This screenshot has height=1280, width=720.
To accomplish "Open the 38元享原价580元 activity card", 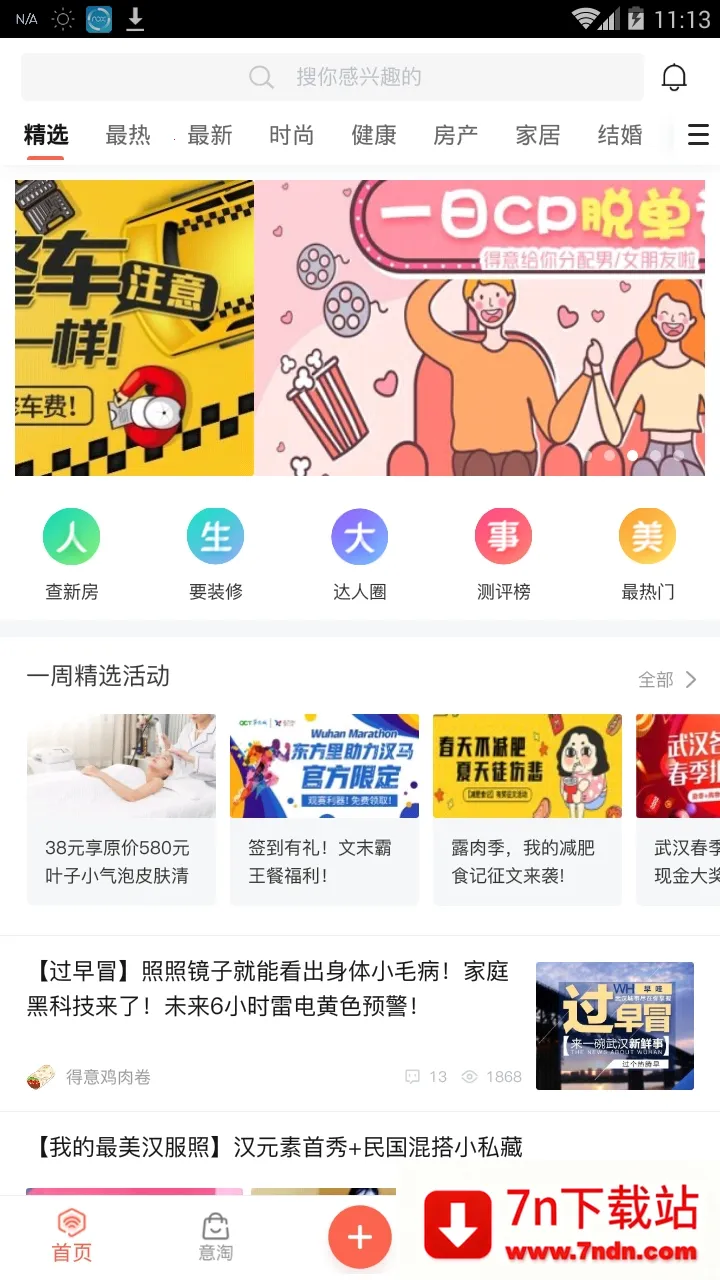I will pos(121,808).
